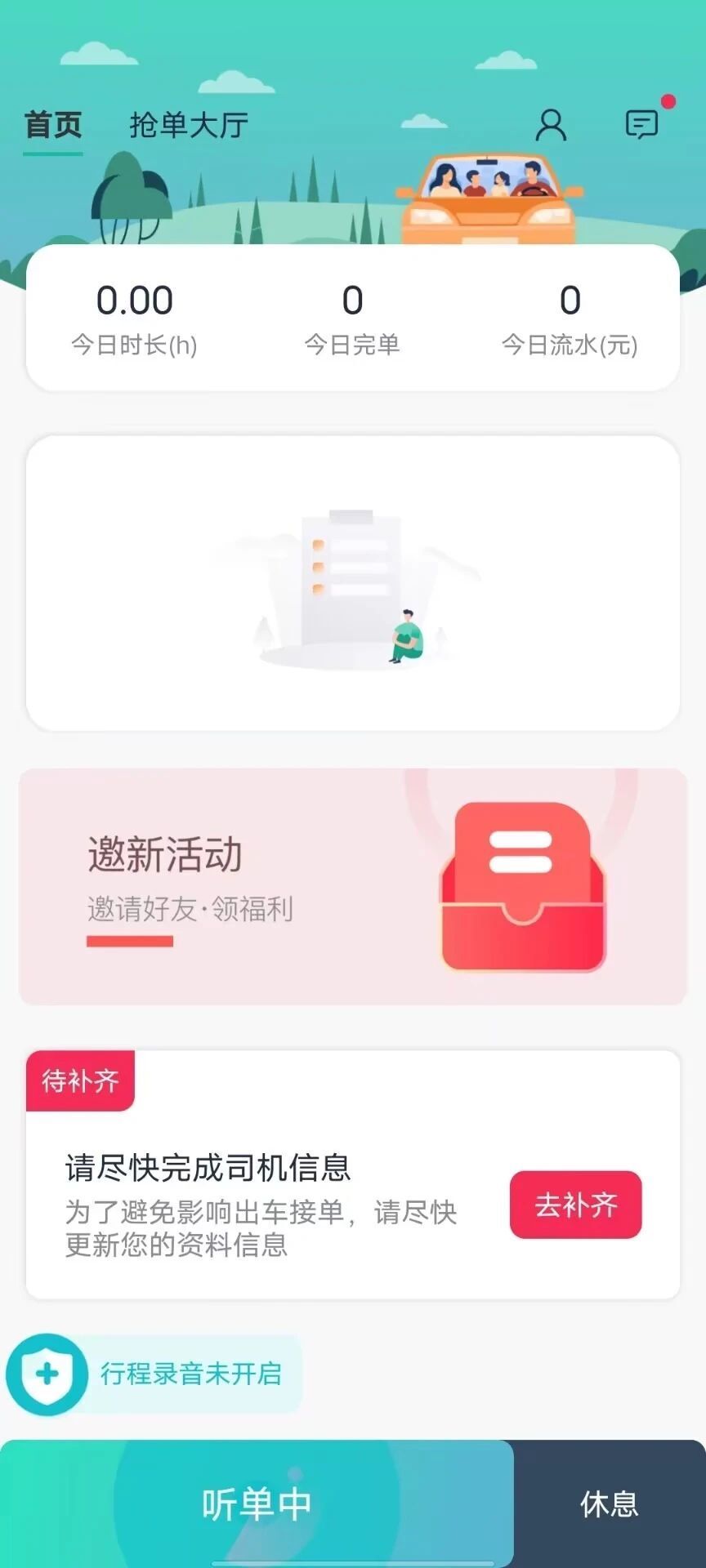The height and width of the screenshot is (1568, 706).
Task: Click the red underline indicator below 邀请好友
Action: point(131,941)
